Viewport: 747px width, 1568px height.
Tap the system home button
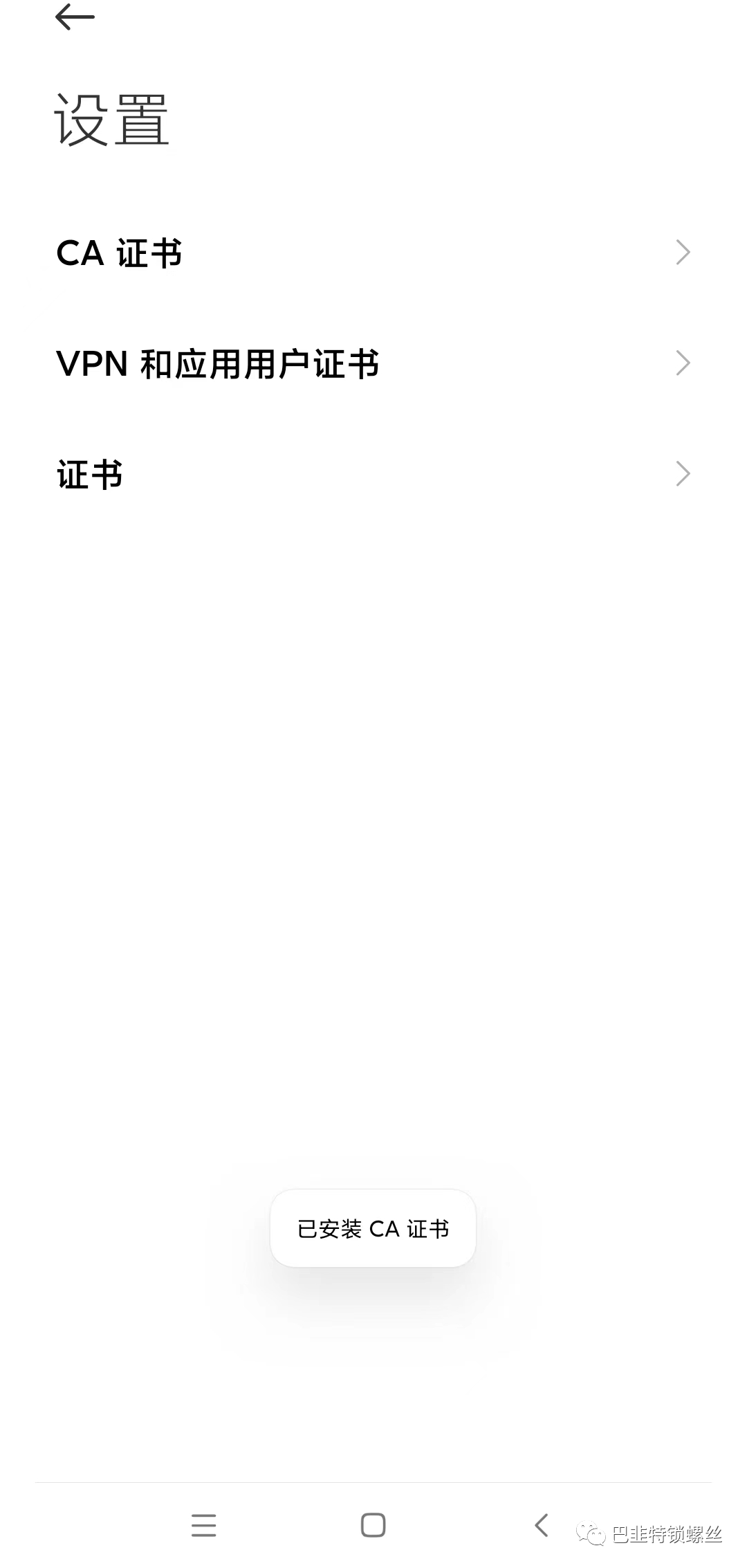coord(373,1525)
